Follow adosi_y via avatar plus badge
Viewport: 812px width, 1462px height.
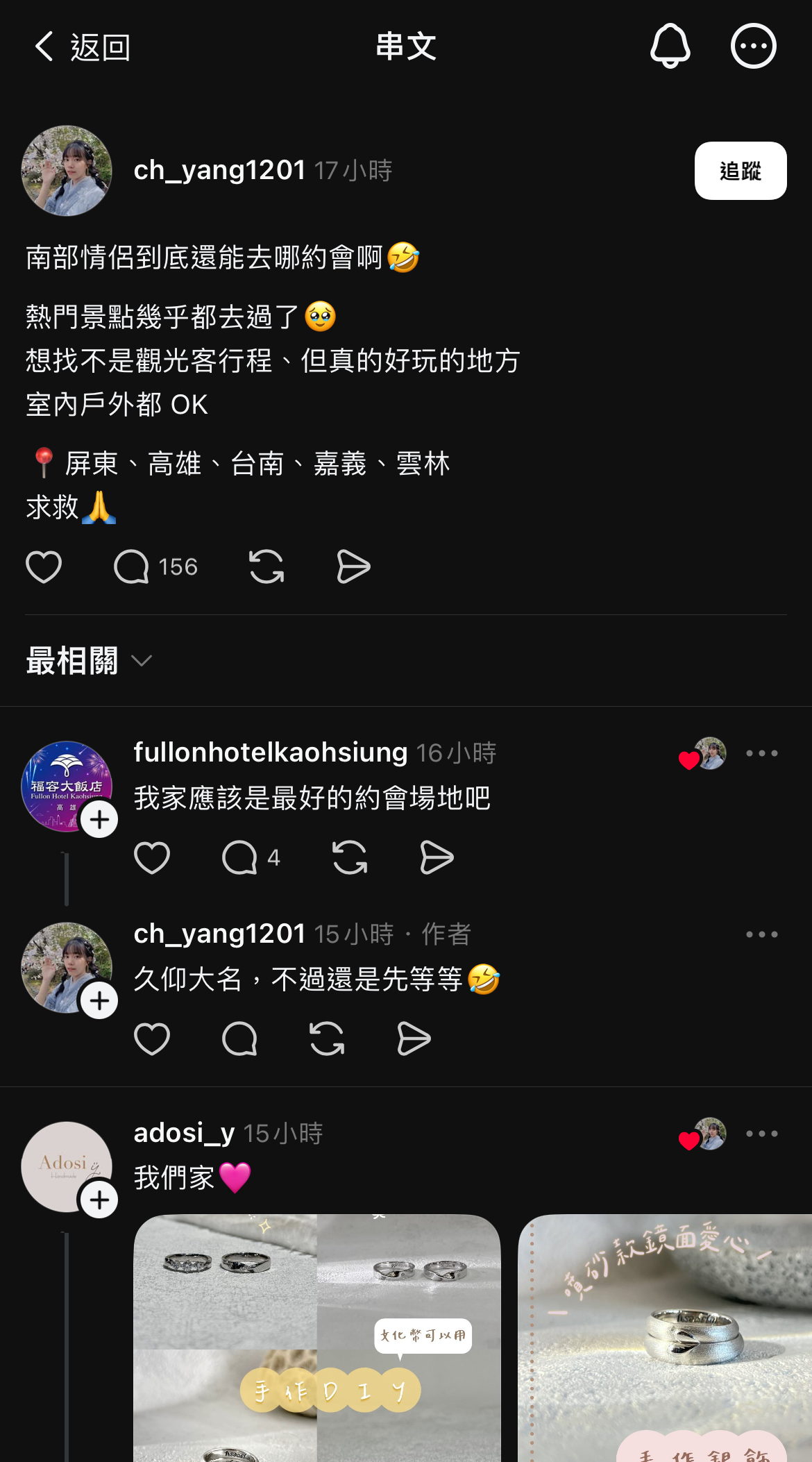(99, 1200)
